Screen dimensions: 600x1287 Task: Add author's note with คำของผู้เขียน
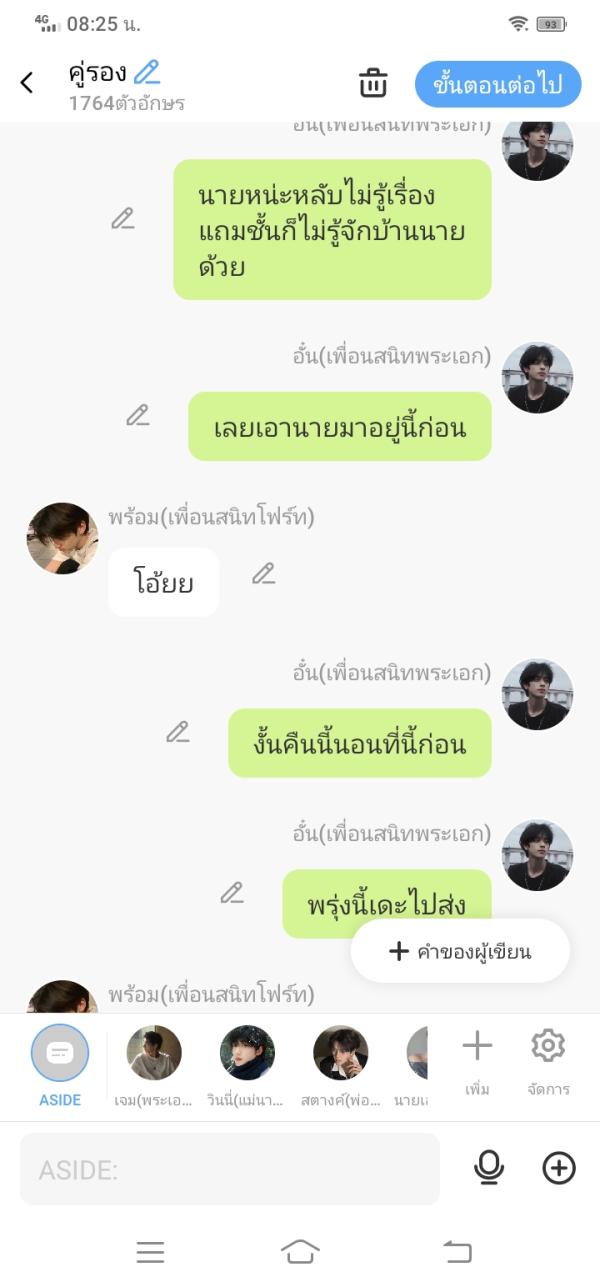coord(460,951)
